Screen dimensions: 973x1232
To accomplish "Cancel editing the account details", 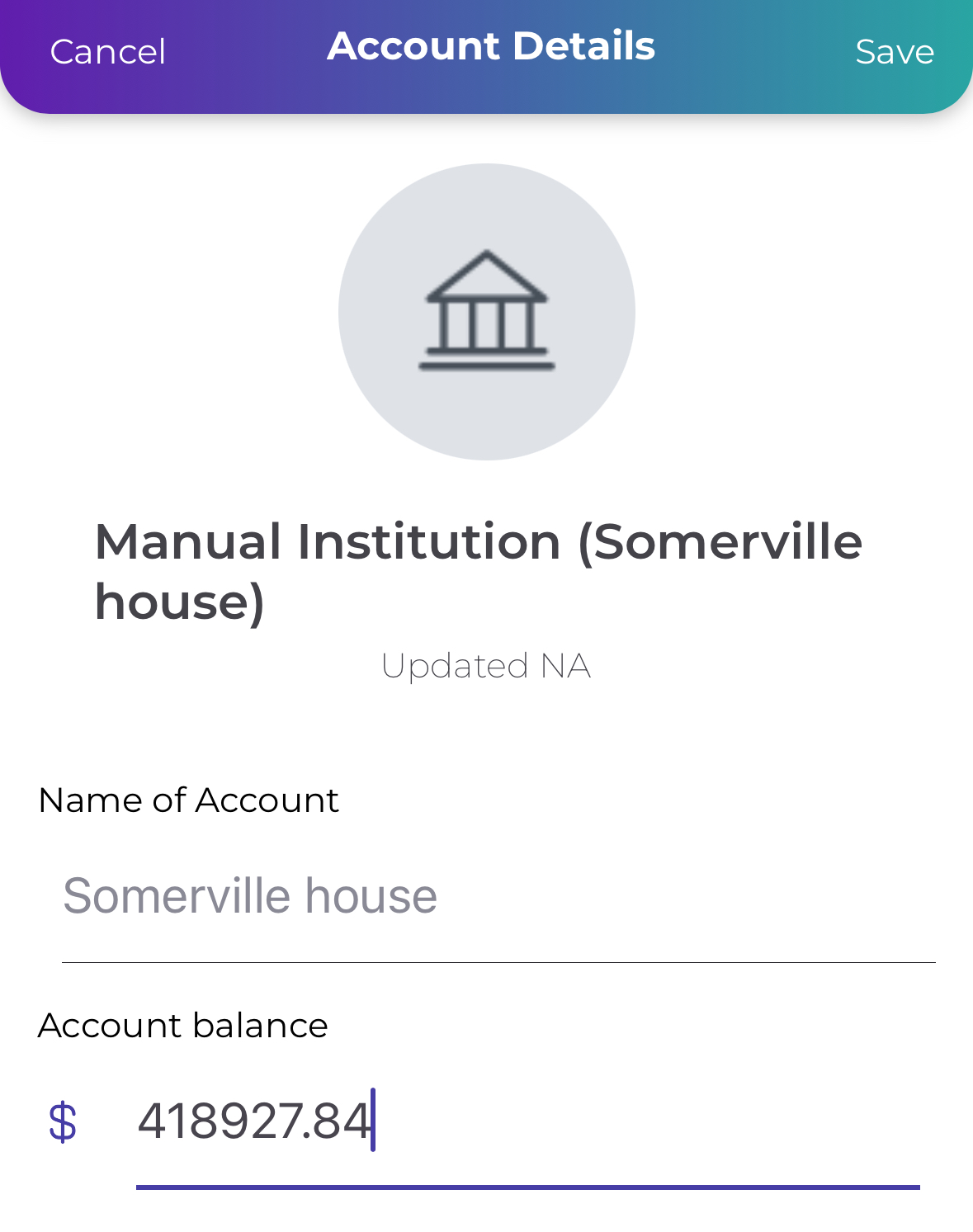I will pyautogui.click(x=108, y=52).
